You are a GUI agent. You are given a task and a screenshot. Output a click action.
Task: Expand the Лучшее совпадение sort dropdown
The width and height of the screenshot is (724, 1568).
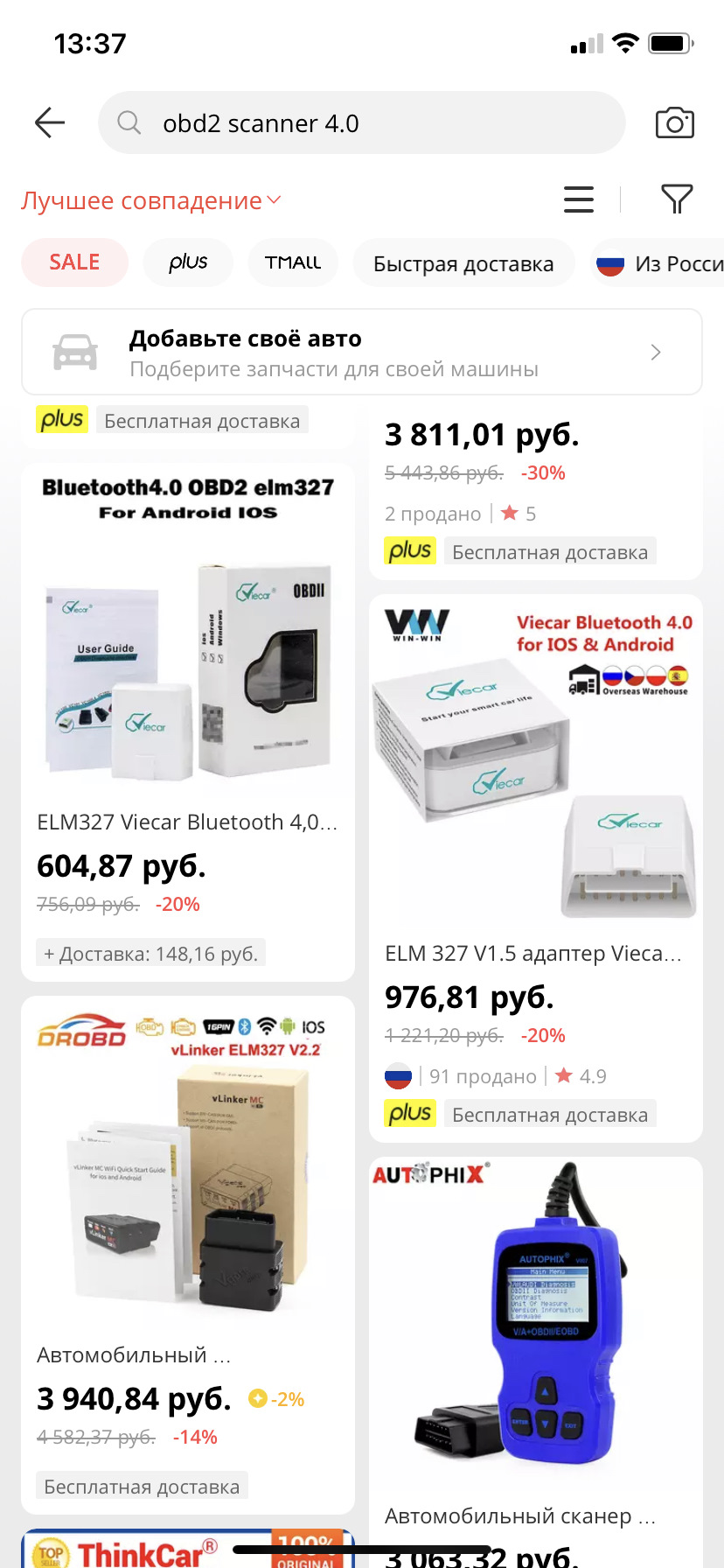pos(151,201)
